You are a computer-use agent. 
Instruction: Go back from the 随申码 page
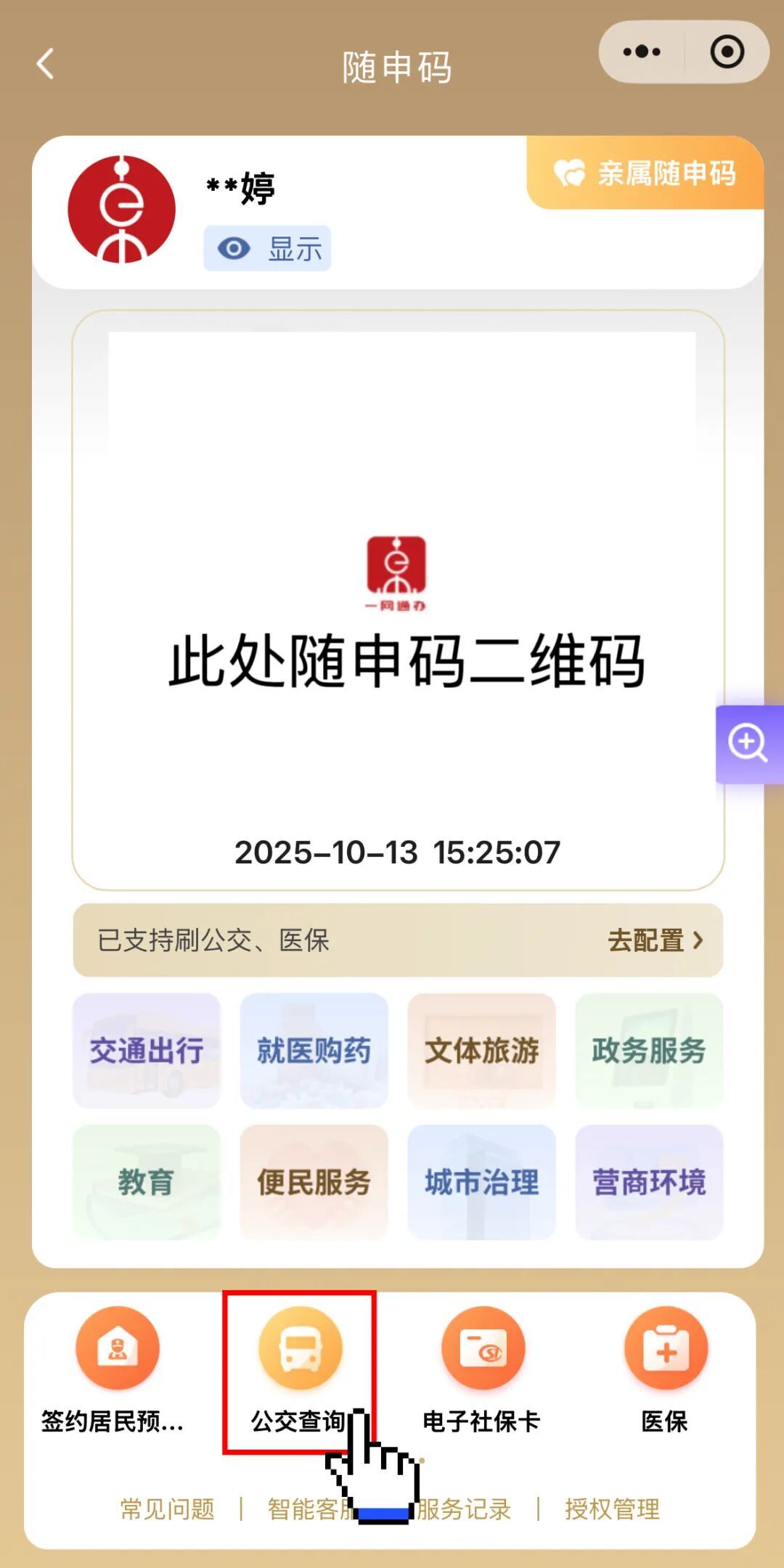point(46,65)
